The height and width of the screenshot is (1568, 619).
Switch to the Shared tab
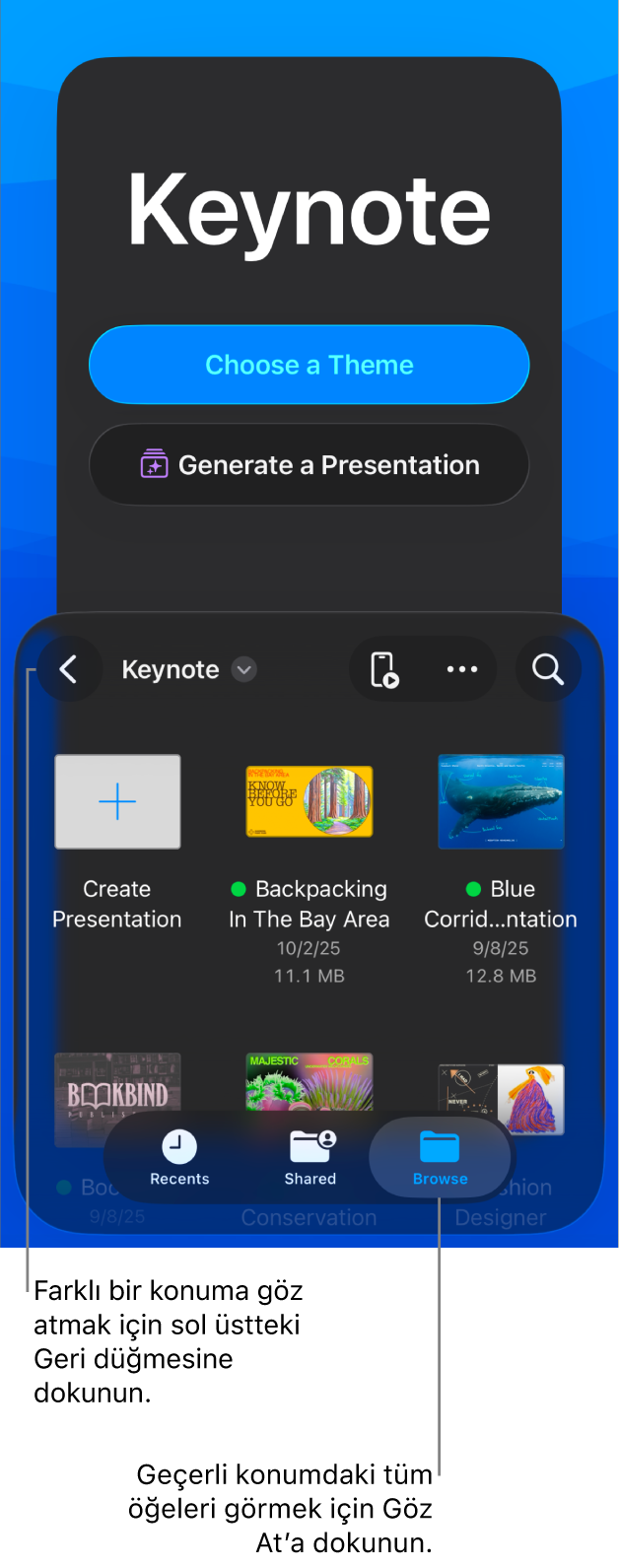[310, 1157]
